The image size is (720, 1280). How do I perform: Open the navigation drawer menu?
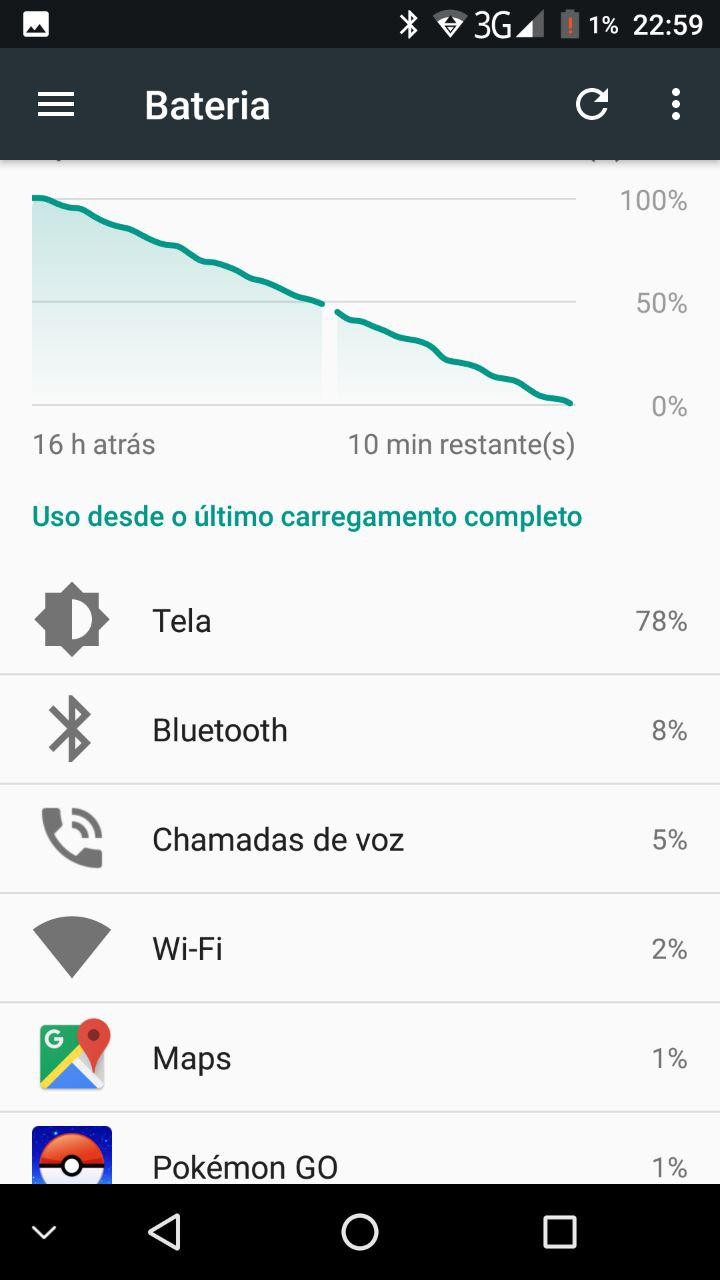(56, 105)
